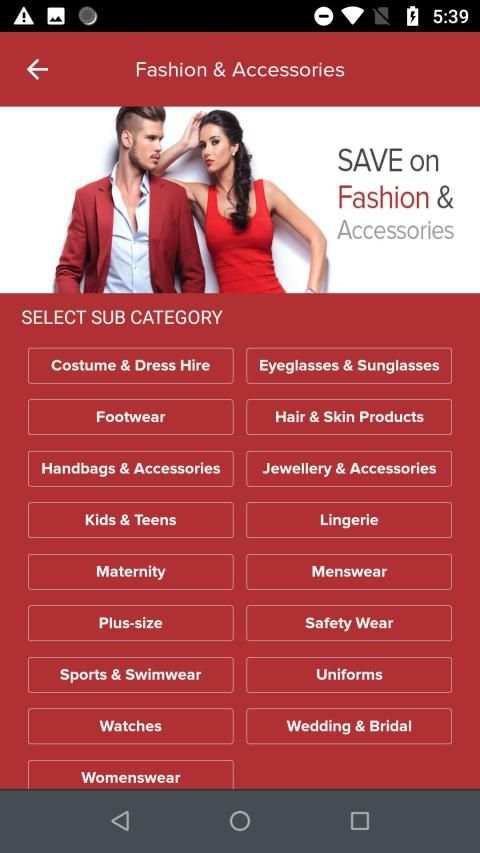The height and width of the screenshot is (853, 480).
Task: Browse Sports & Swimwear
Action: (131, 675)
